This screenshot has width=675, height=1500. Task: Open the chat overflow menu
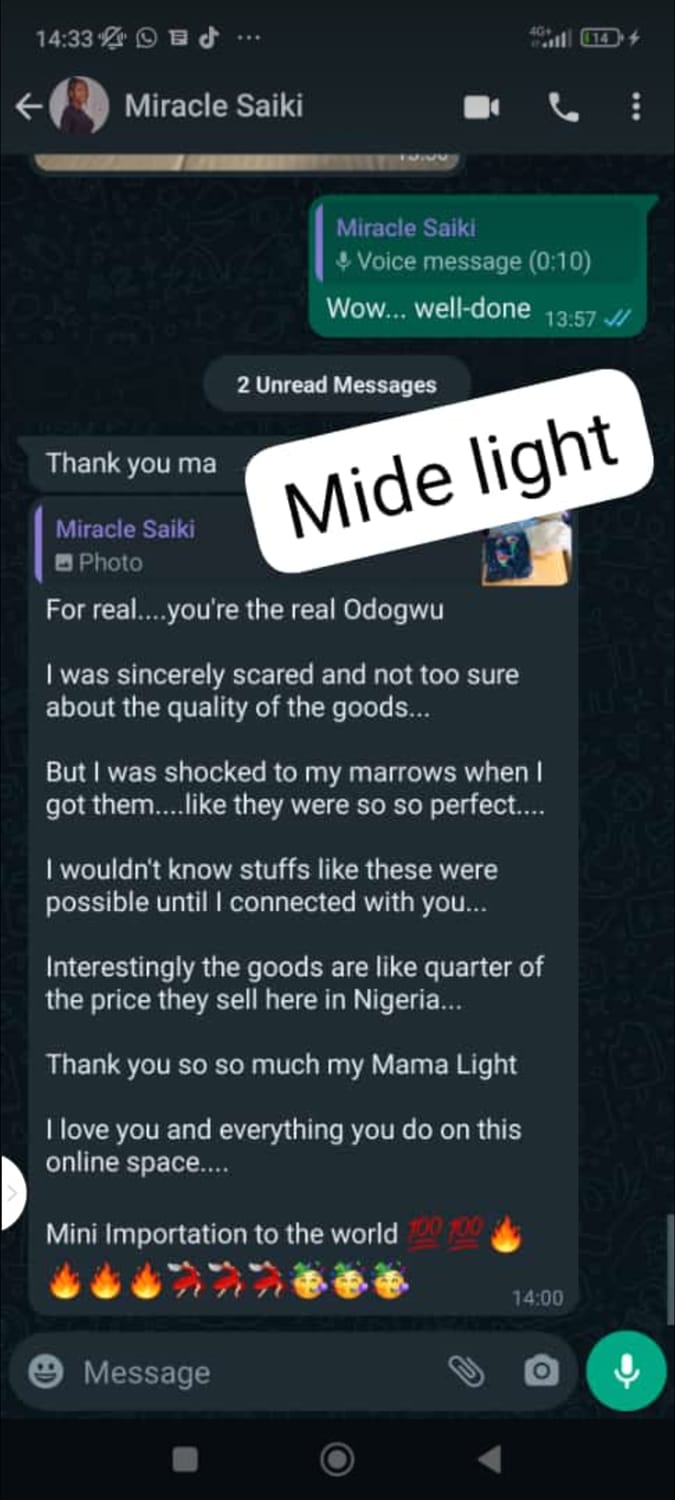(636, 107)
